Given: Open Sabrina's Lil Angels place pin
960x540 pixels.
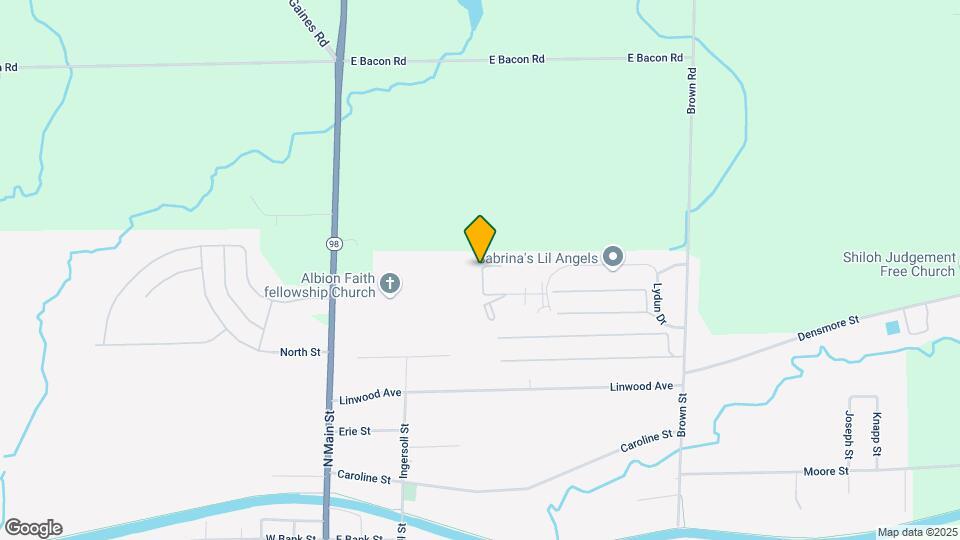Looking at the screenshot, I should click(x=613, y=259).
